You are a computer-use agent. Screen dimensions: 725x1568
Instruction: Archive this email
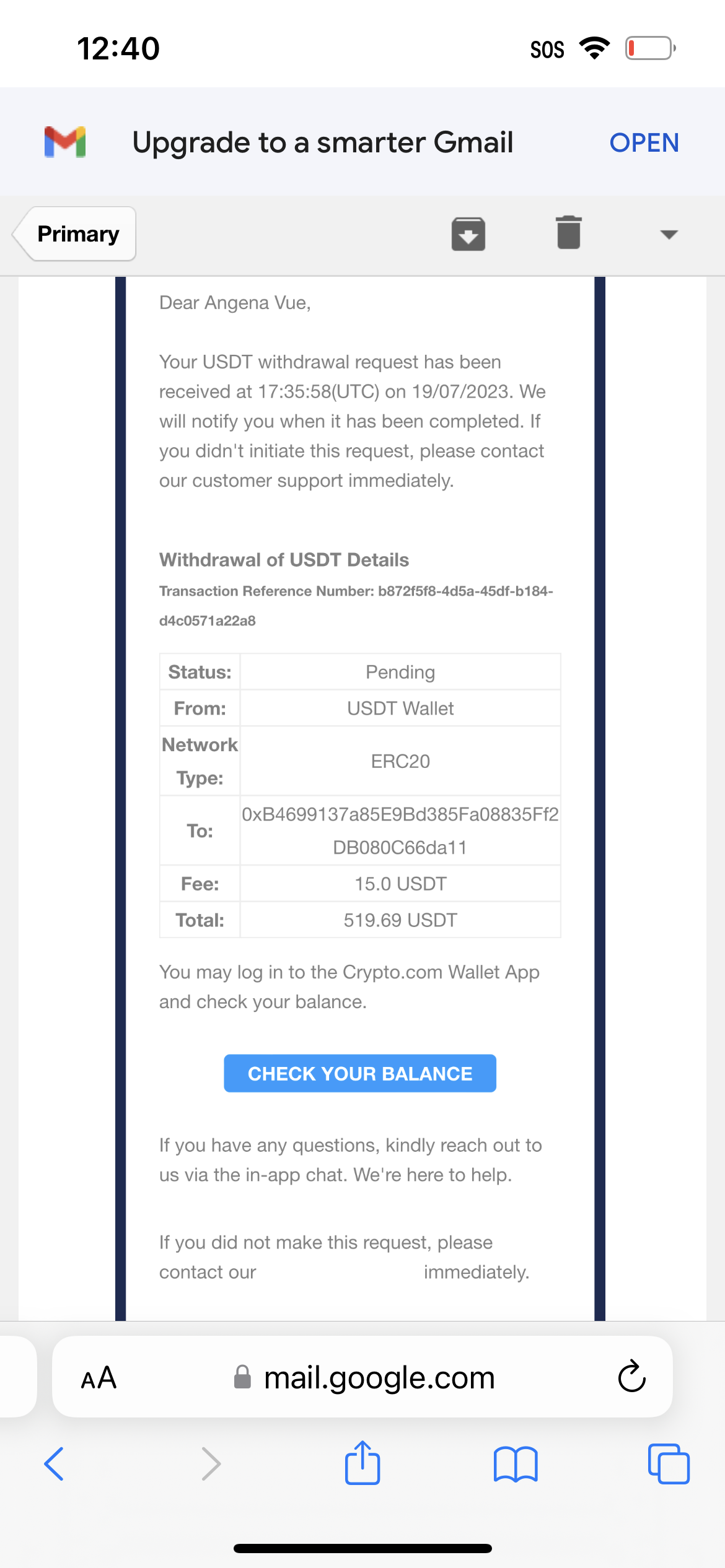(468, 234)
